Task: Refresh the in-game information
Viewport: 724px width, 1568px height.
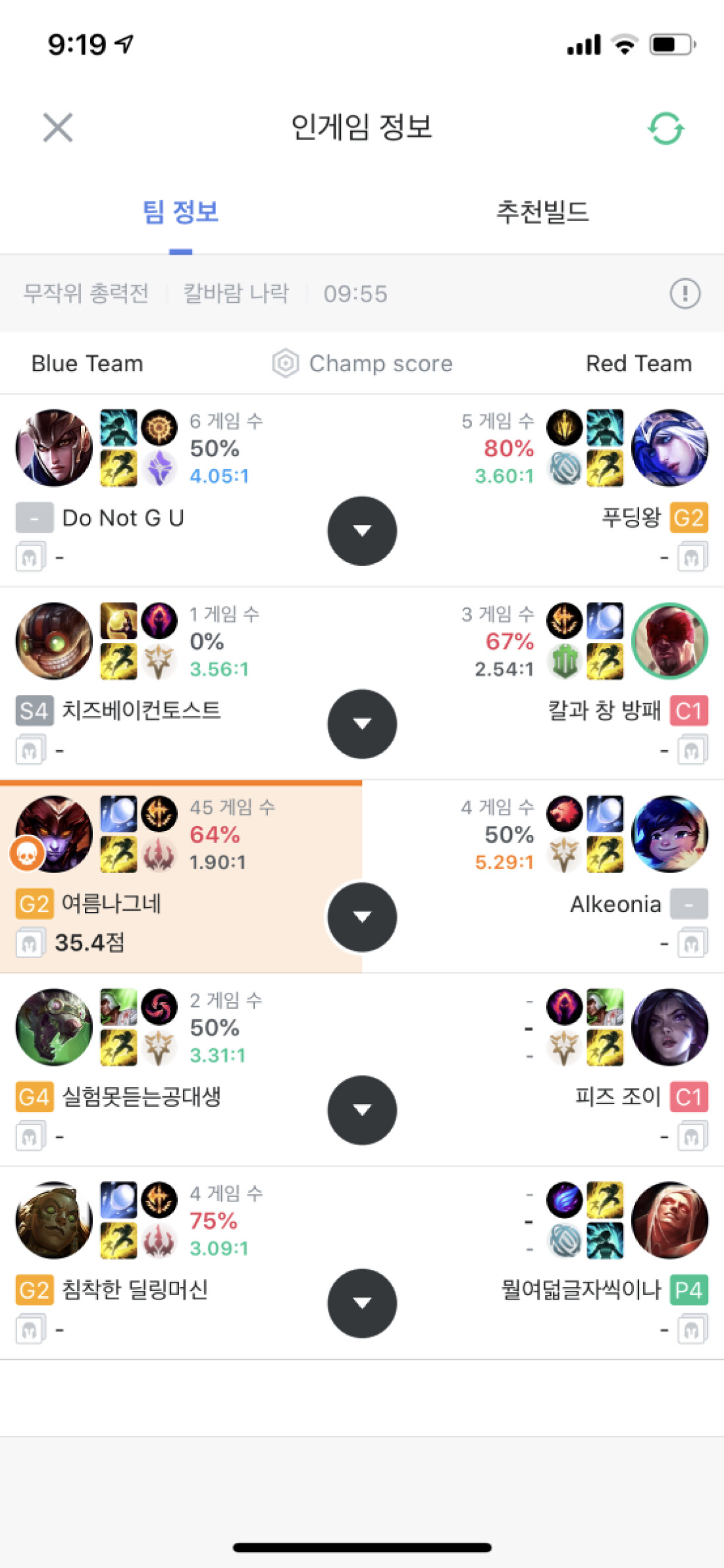Action: click(x=665, y=128)
